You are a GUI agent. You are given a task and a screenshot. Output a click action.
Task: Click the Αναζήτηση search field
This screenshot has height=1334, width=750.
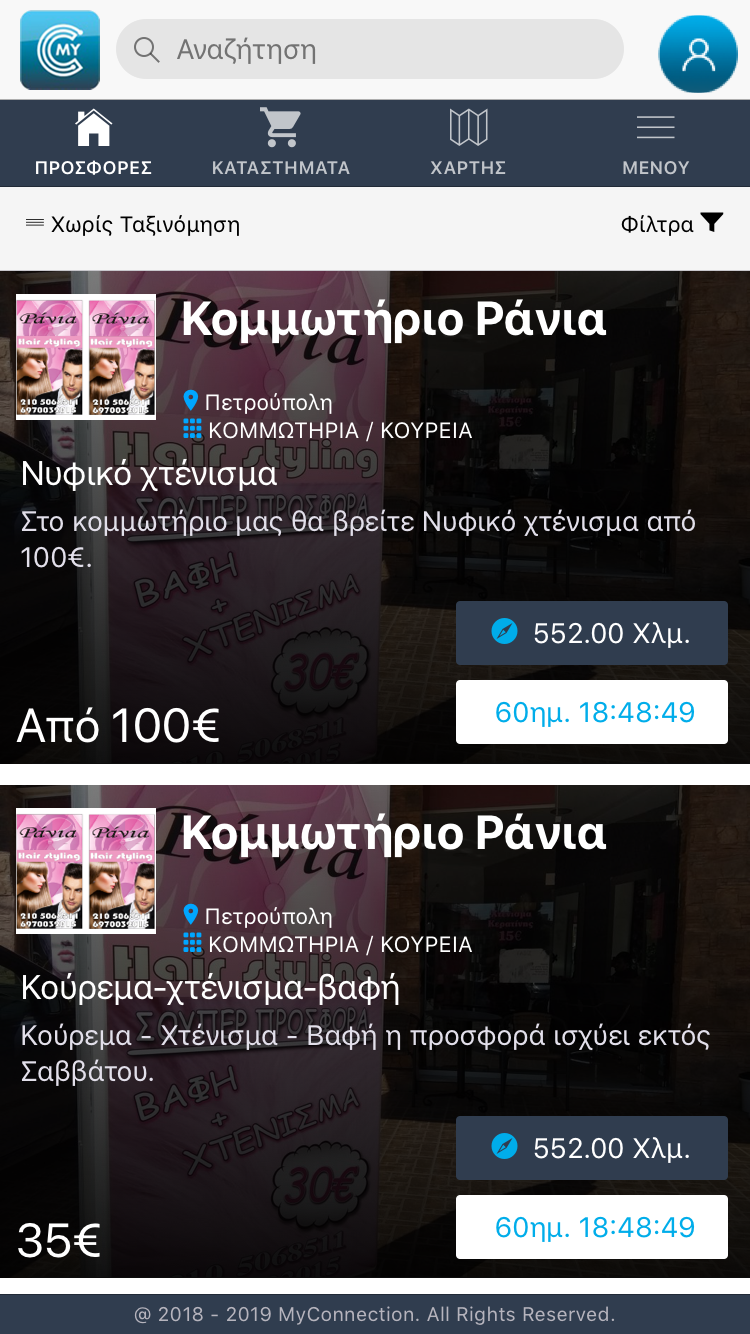[370, 48]
